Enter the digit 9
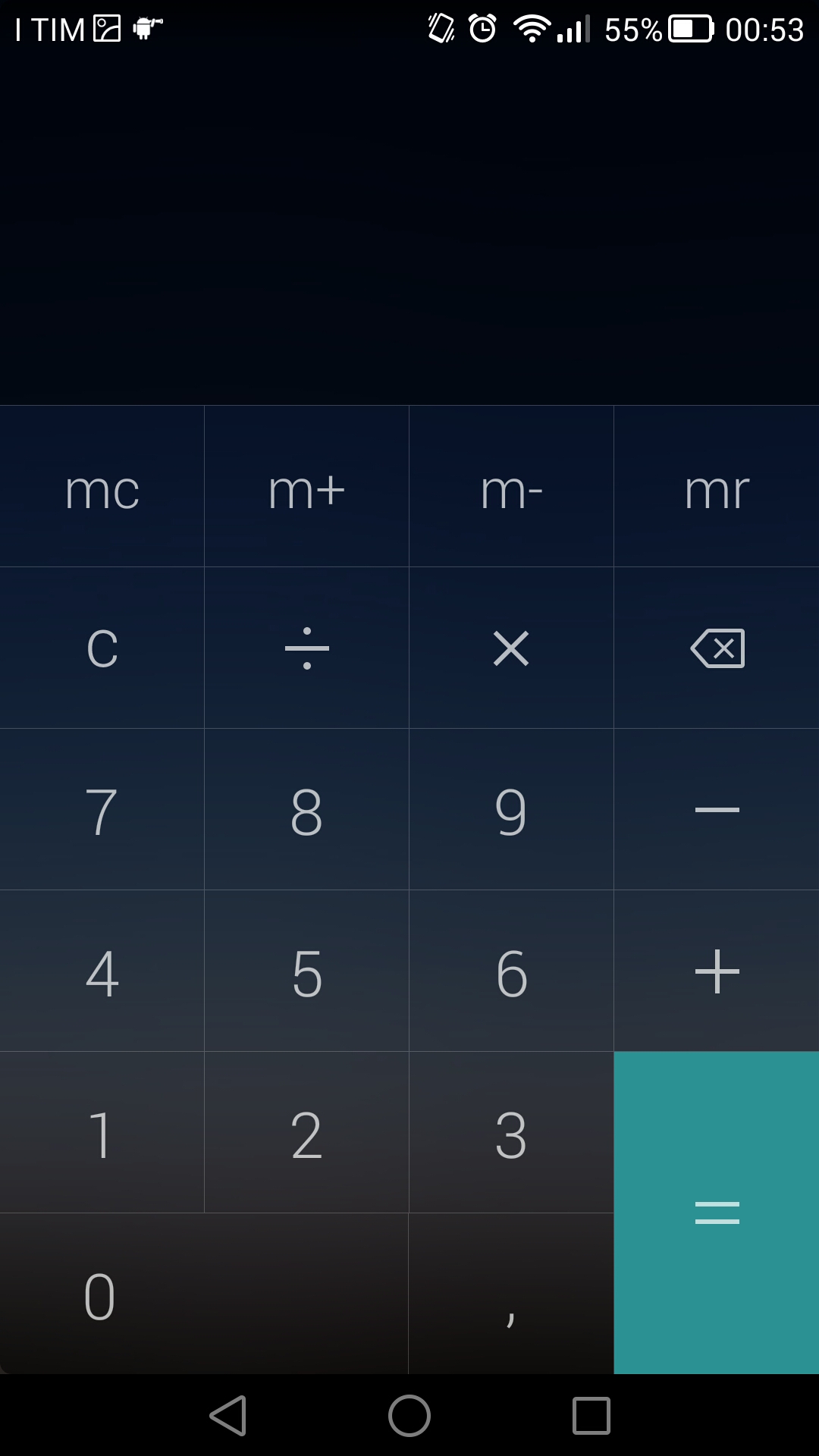The image size is (819, 1456). (x=511, y=809)
